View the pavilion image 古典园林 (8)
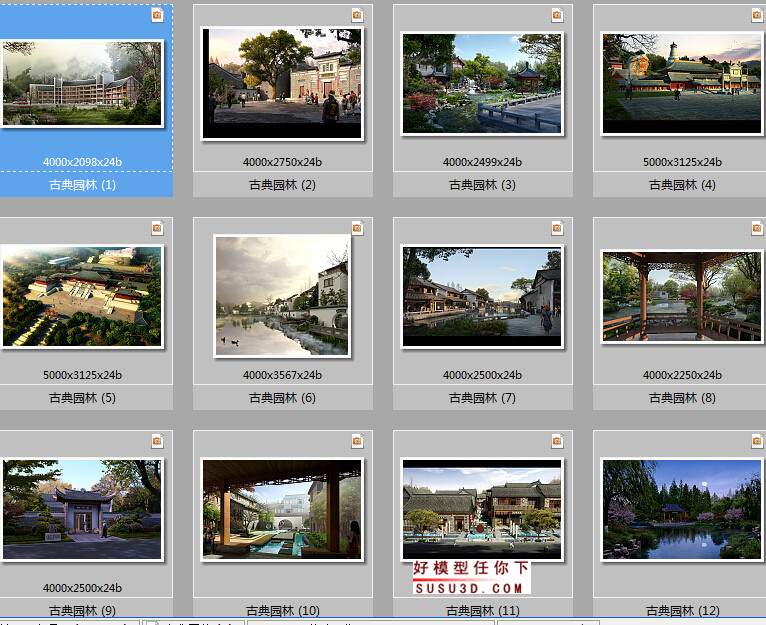This screenshot has height=625, width=766. click(x=681, y=296)
